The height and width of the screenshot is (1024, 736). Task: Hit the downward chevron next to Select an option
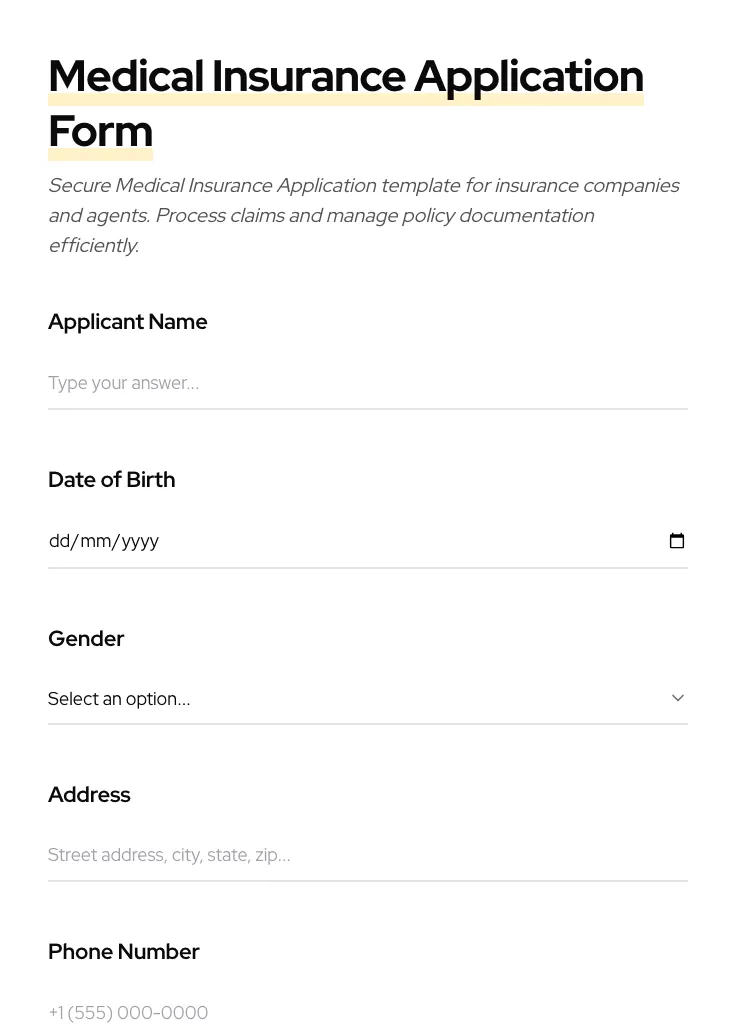point(677,697)
